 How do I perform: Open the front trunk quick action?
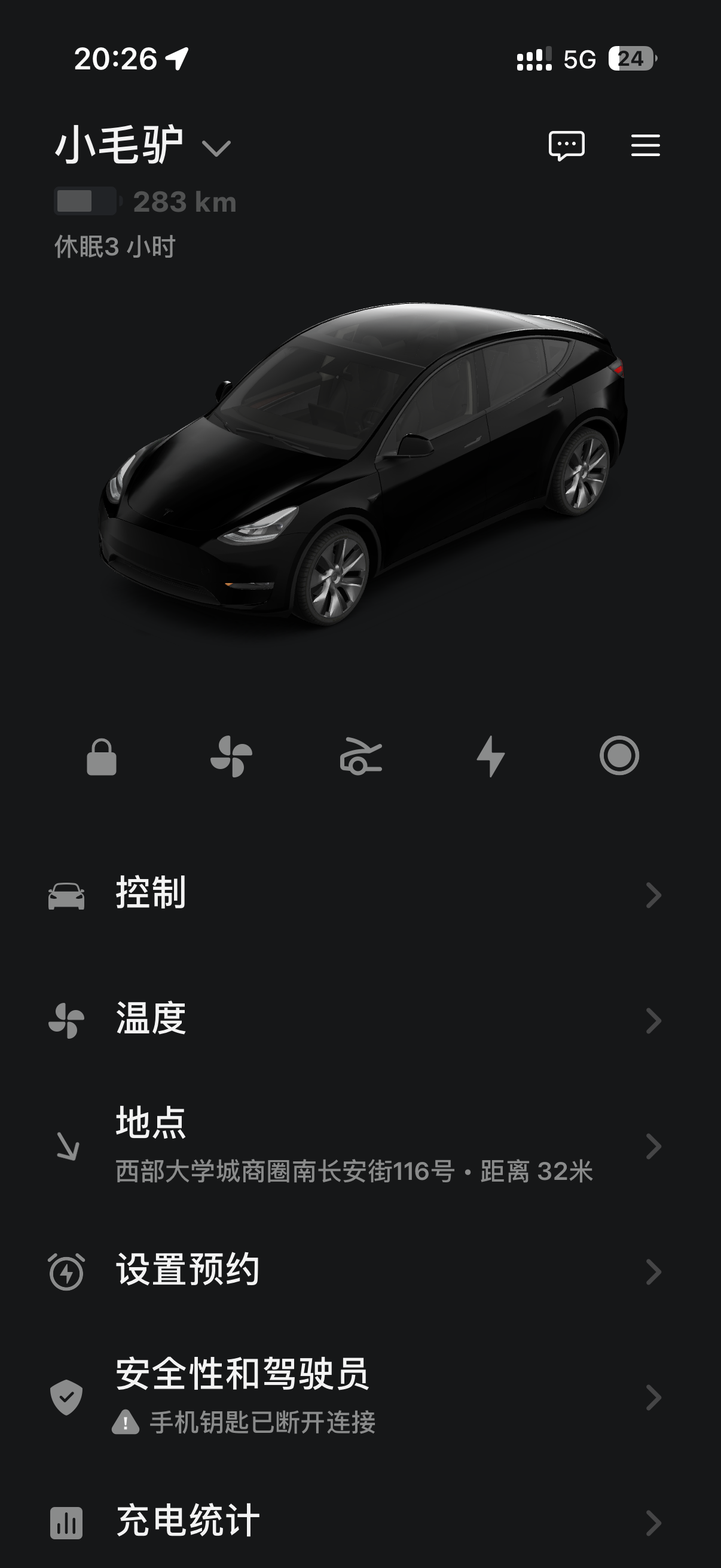(361, 756)
